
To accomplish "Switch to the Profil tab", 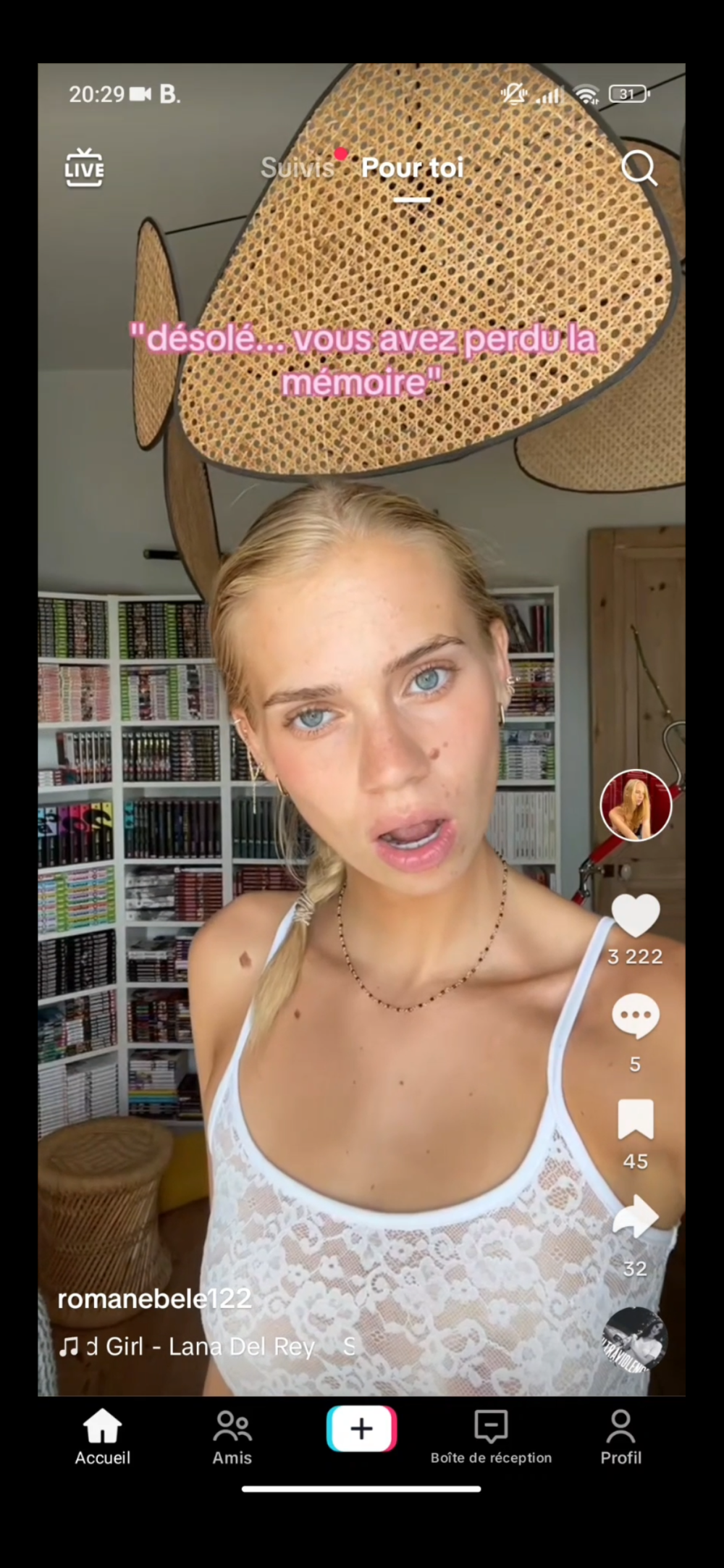I will tap(620, 1438).
